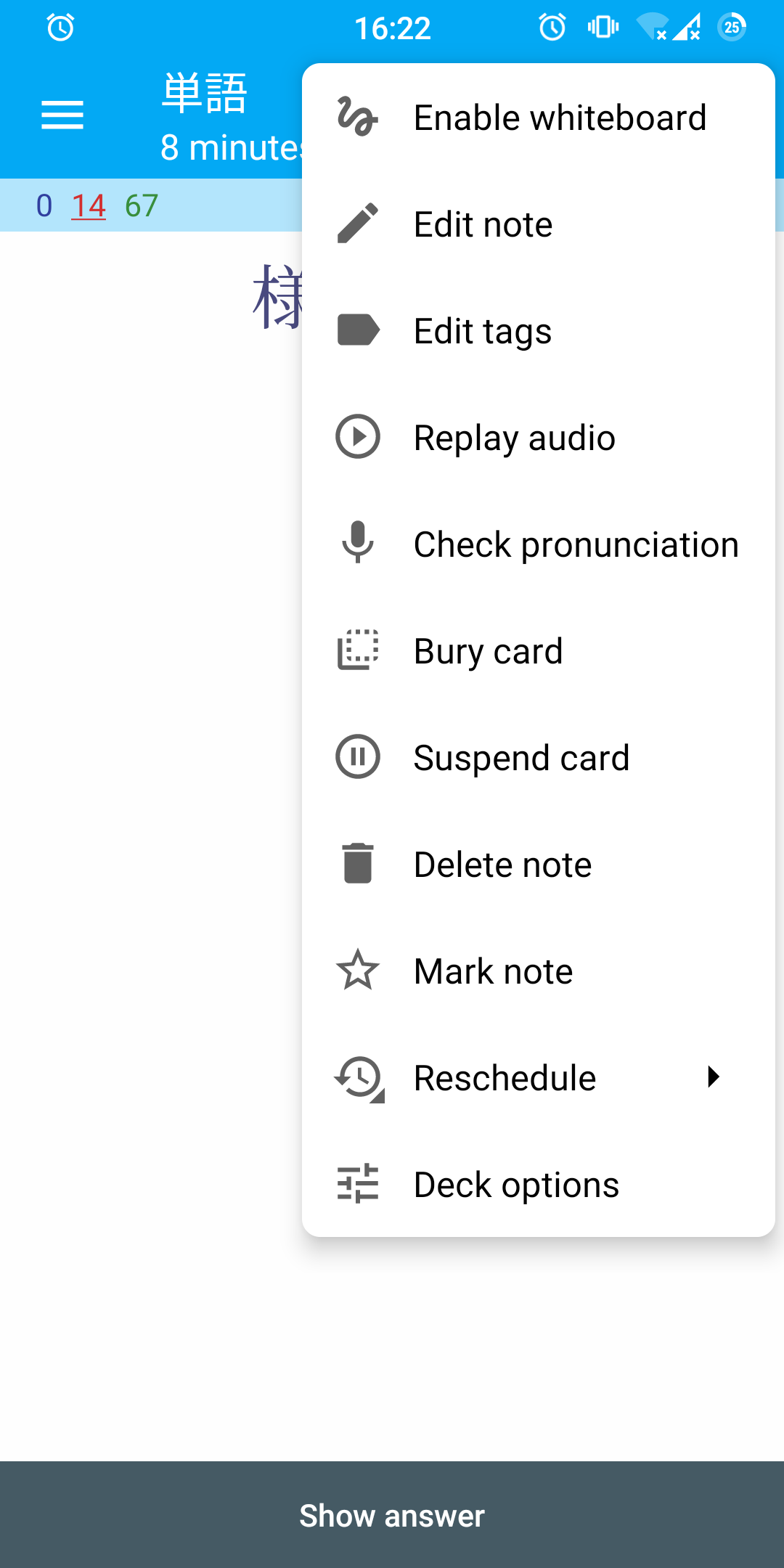Tap Show answer button

tap(392, 1515)
